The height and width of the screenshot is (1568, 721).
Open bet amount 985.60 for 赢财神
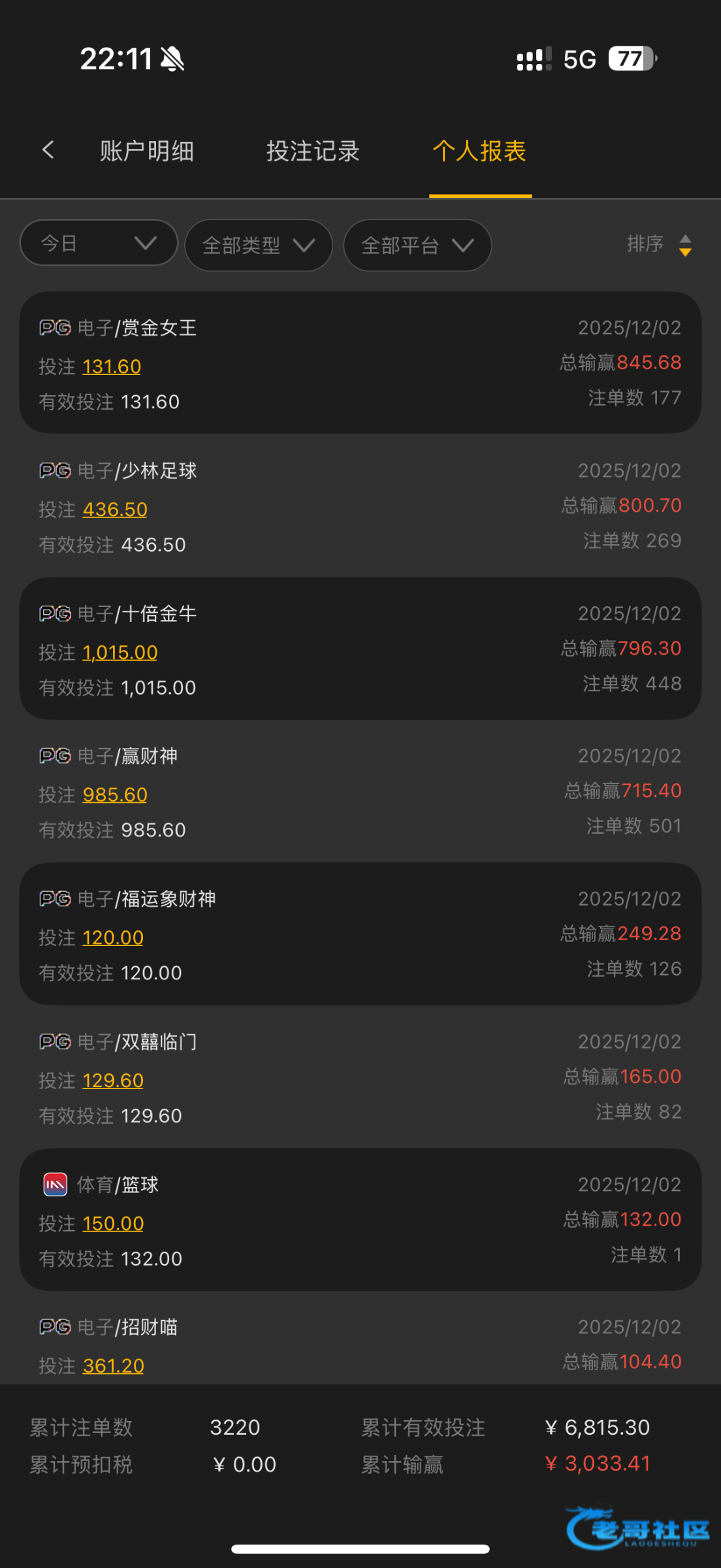[x=115, y=795]
